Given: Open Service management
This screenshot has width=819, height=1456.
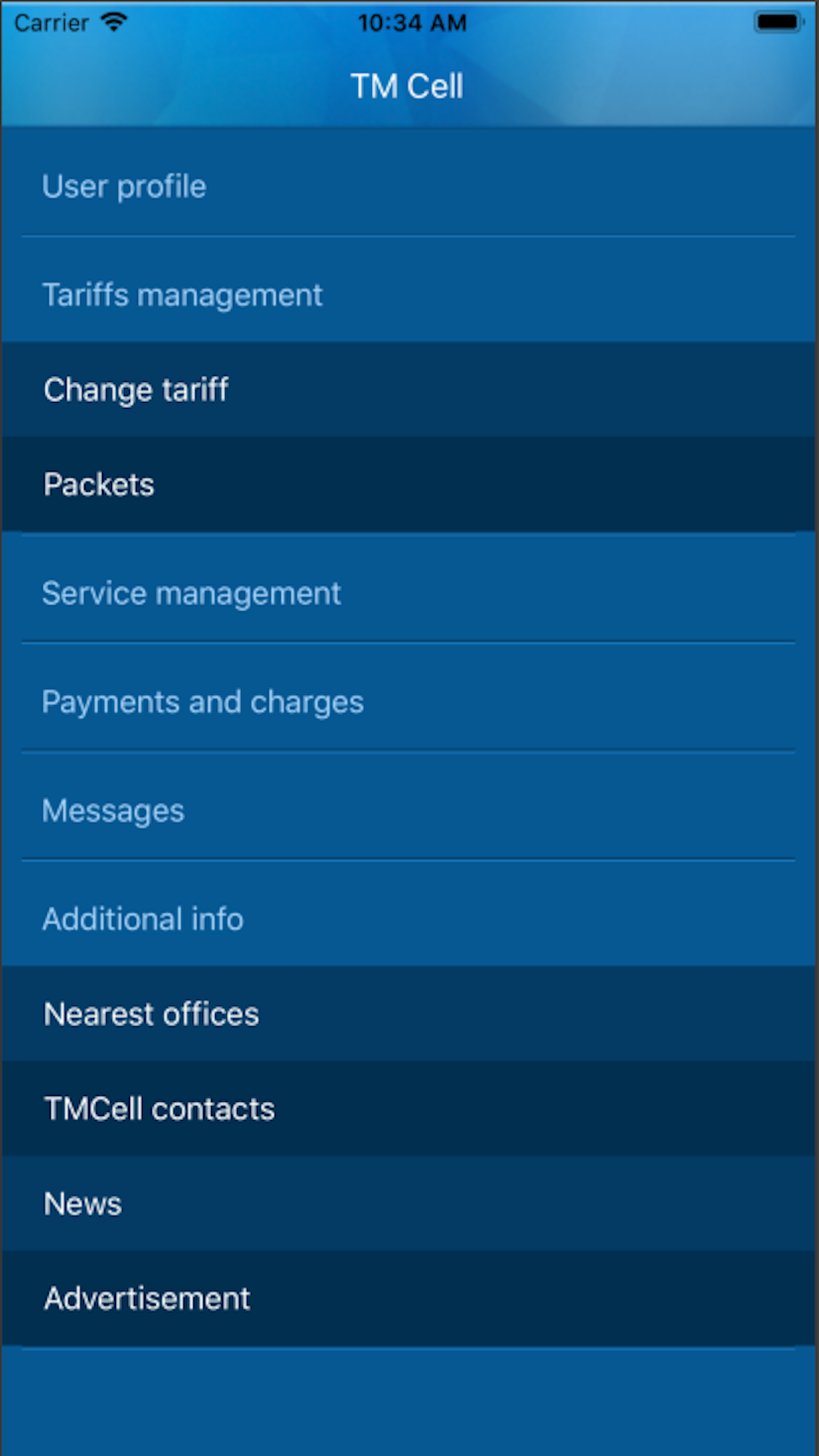Looking at the screenshot, I should tap(409, 592).
